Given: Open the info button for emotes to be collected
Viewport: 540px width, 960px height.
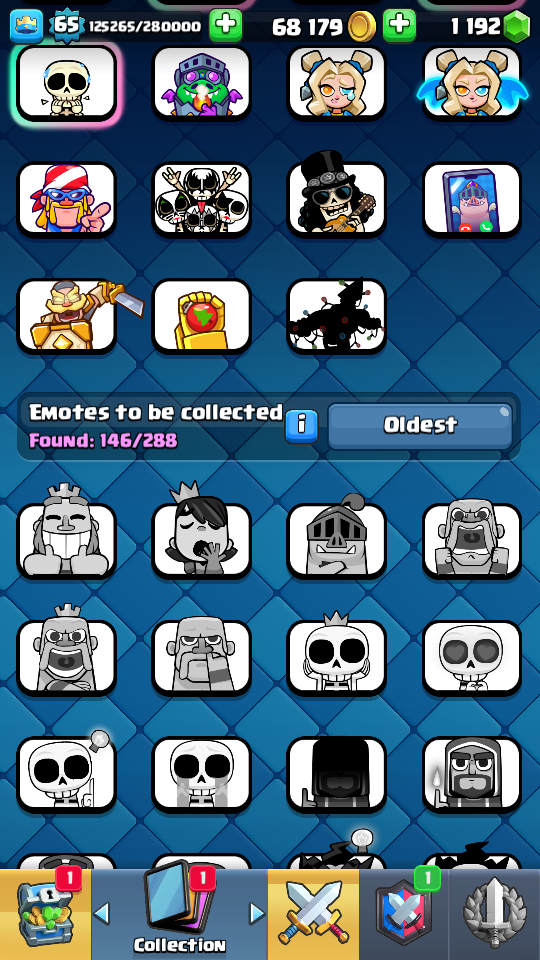Looking at the screenshot, I should [301, 426].
